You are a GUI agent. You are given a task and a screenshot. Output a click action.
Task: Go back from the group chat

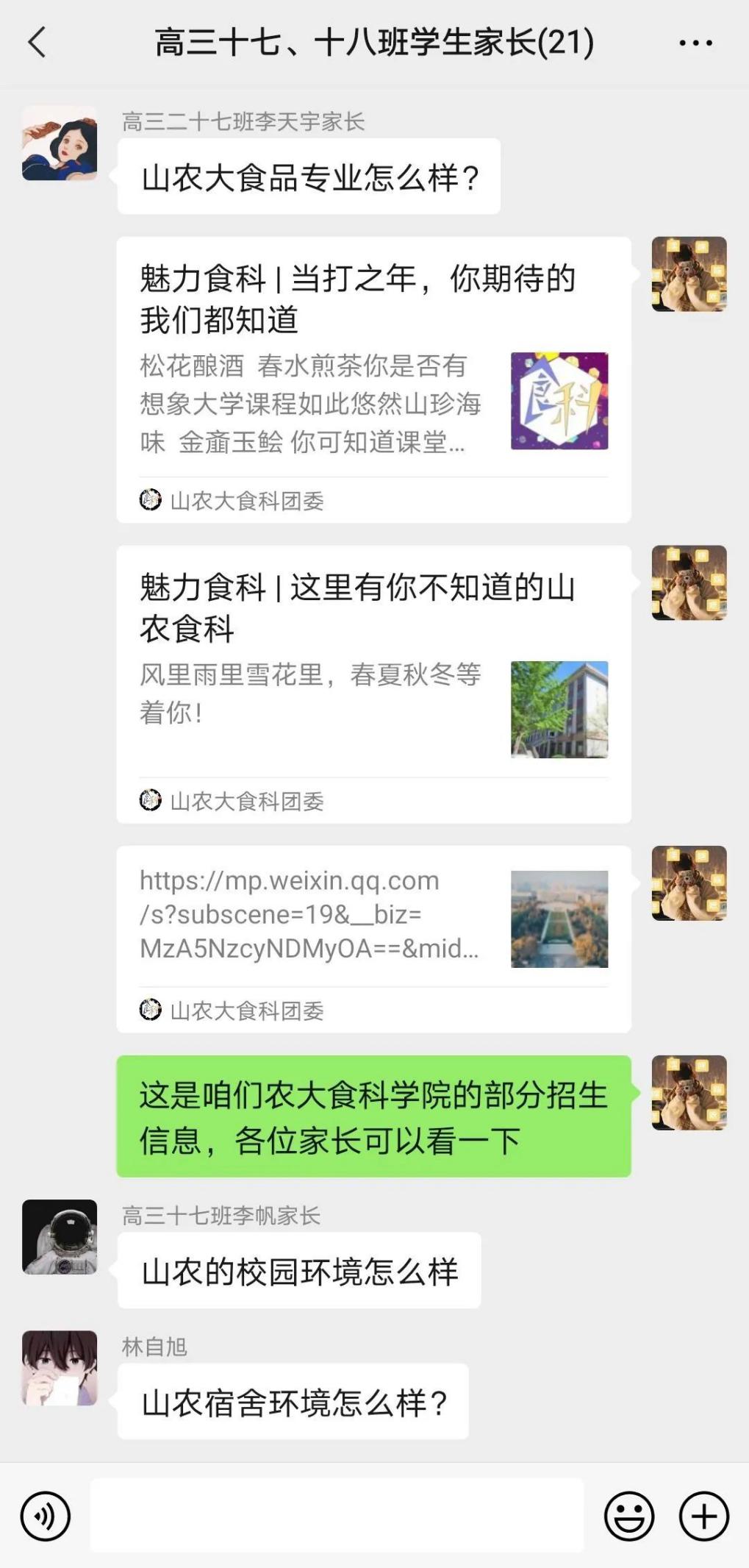[37, 43]
